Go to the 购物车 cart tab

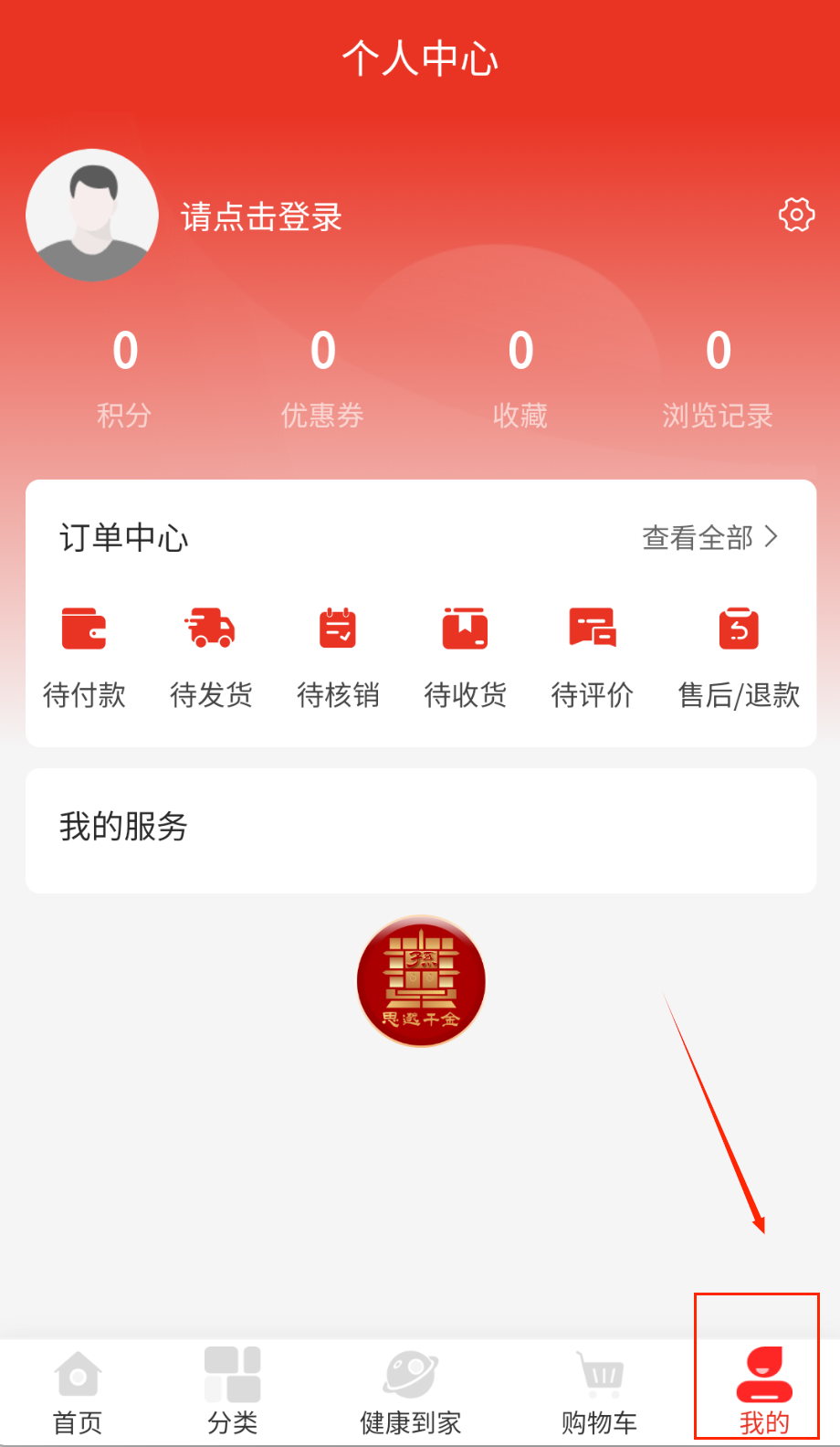tap(599, 1392)
